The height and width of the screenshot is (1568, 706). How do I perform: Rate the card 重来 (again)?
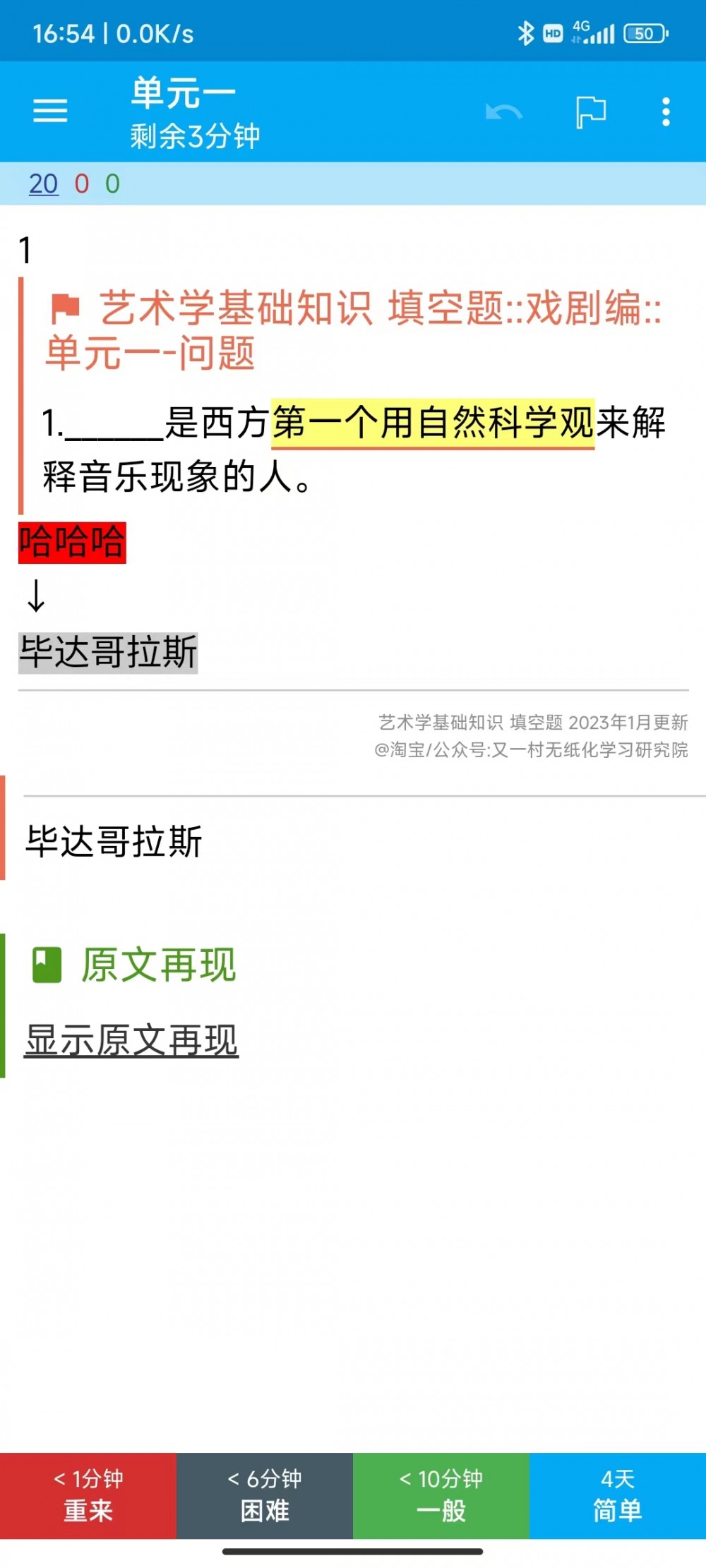[88, 1495]
